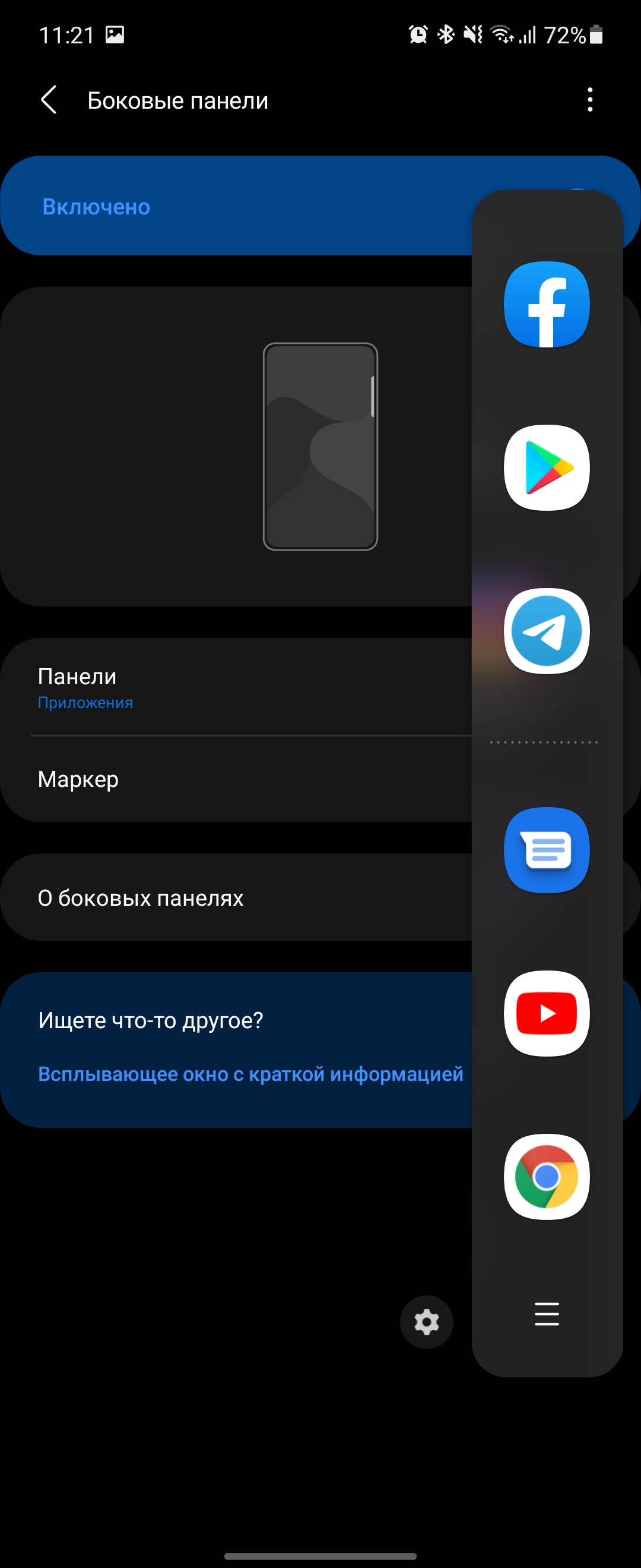The image size is (641, 1568).
Task: Go back from Боковые панели
Action: pos(49,100)
